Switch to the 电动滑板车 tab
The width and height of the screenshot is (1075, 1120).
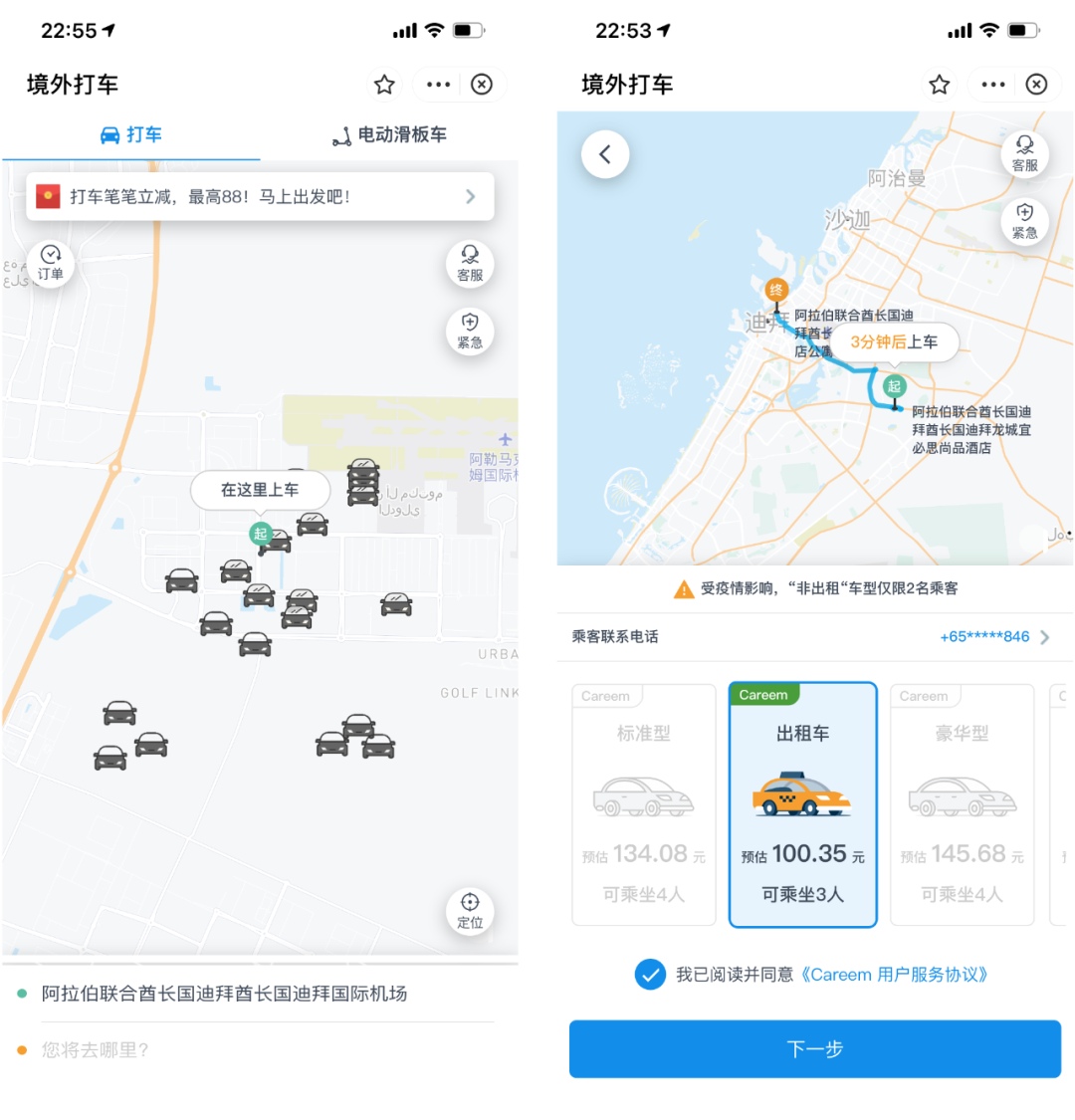pyautogui.click(x=389, y=134)
